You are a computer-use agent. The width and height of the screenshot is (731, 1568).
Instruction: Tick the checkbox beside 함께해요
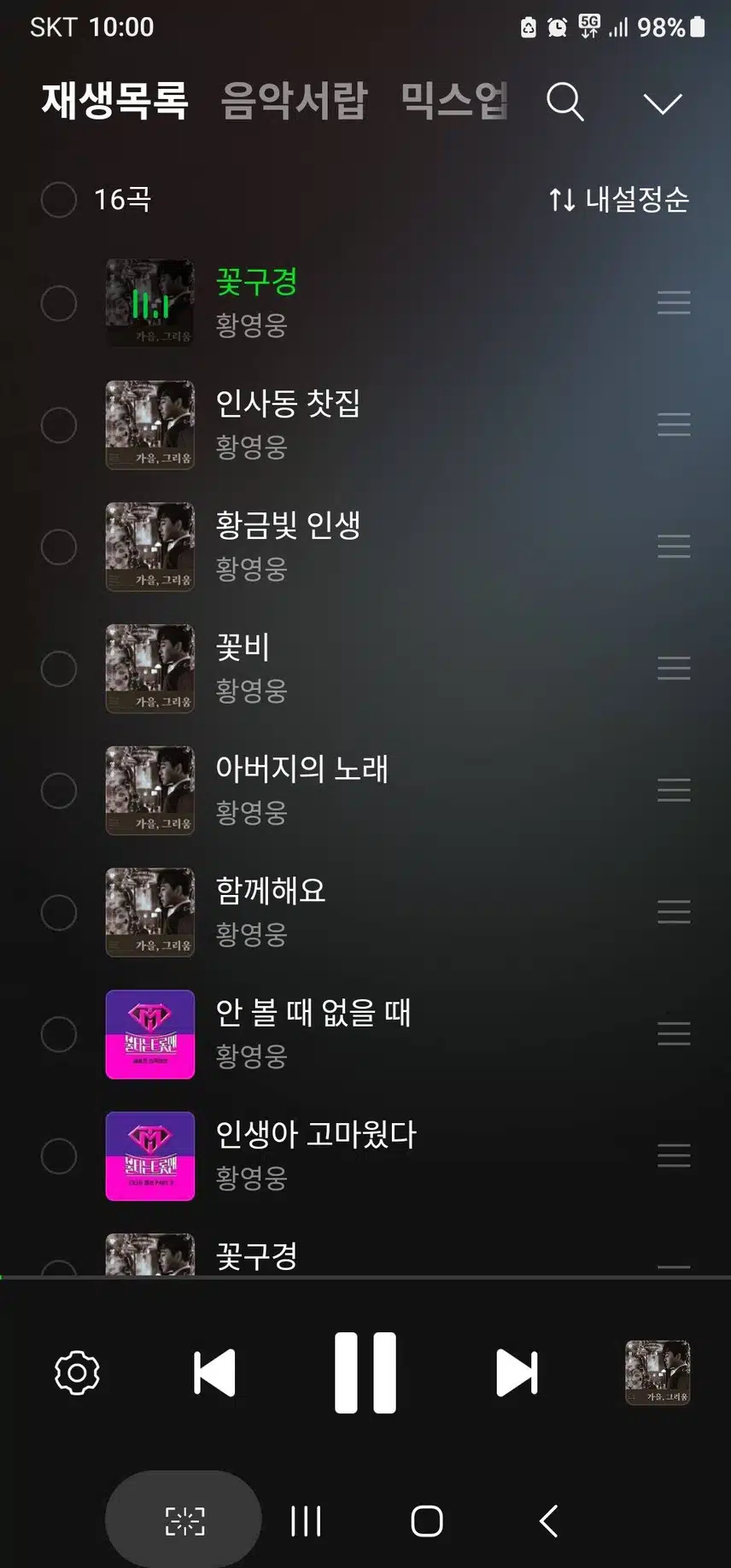click(x=59, y=913)
